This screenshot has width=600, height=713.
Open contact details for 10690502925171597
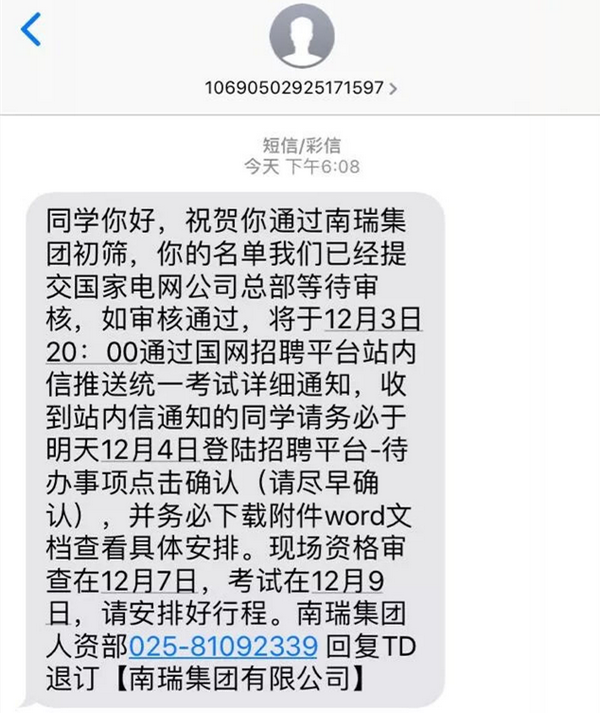301,88
